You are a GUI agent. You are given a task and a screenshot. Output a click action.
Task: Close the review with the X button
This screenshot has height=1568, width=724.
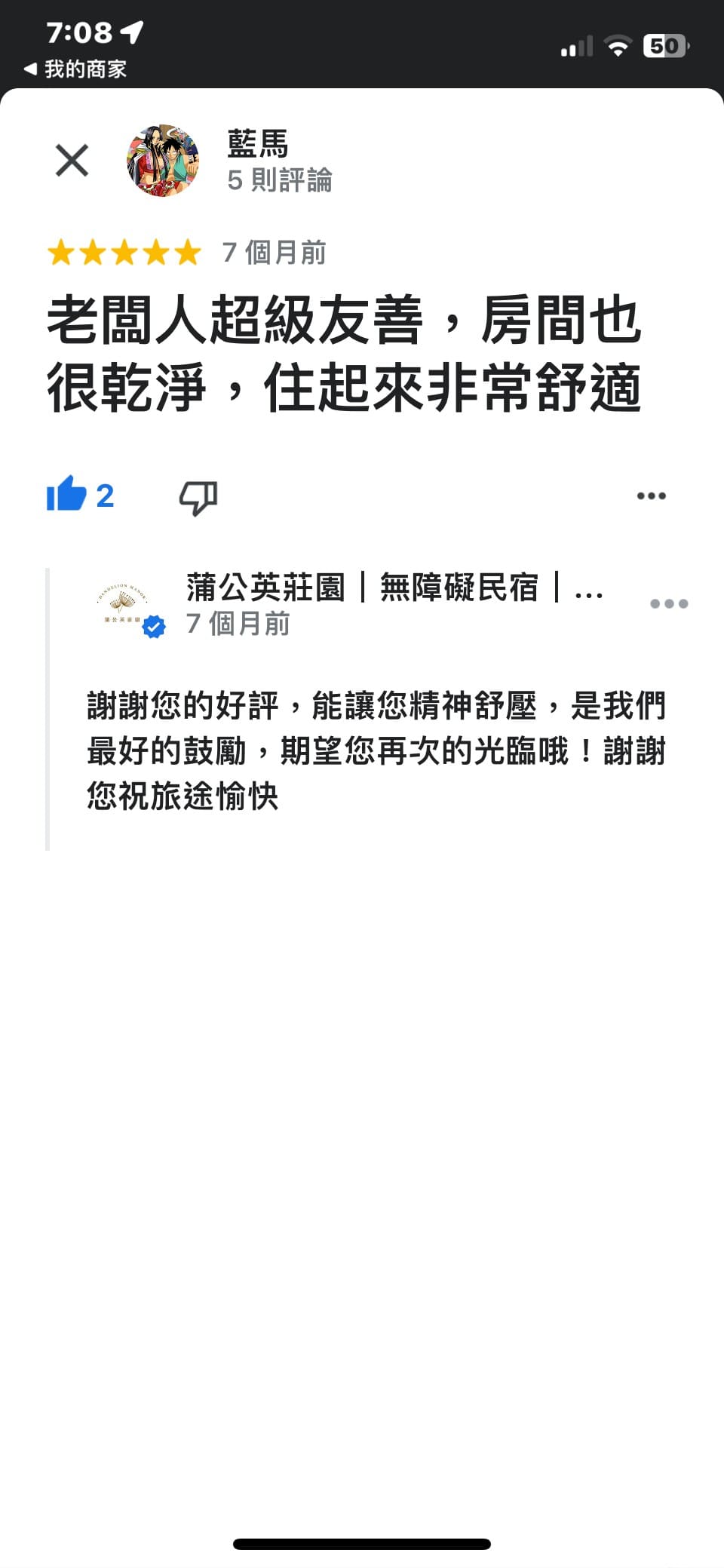point(70,160)
